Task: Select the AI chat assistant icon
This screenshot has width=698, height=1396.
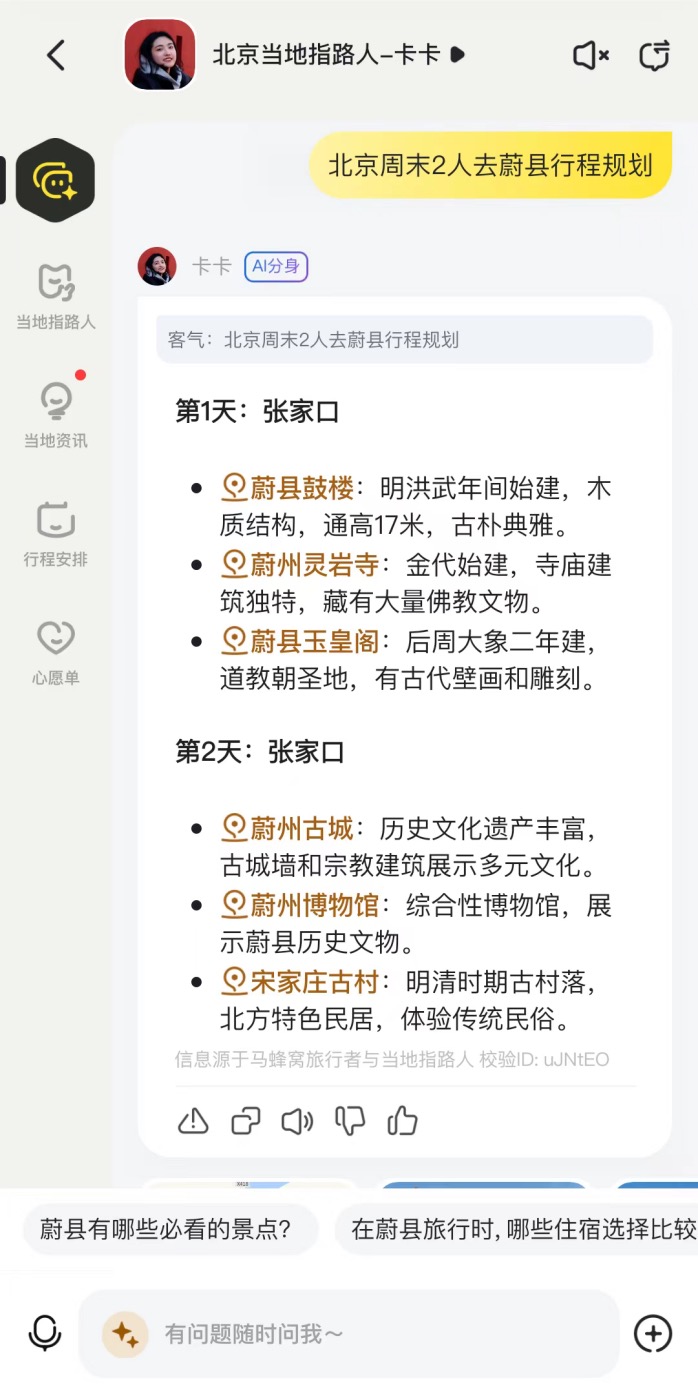Action: point(55,181)
